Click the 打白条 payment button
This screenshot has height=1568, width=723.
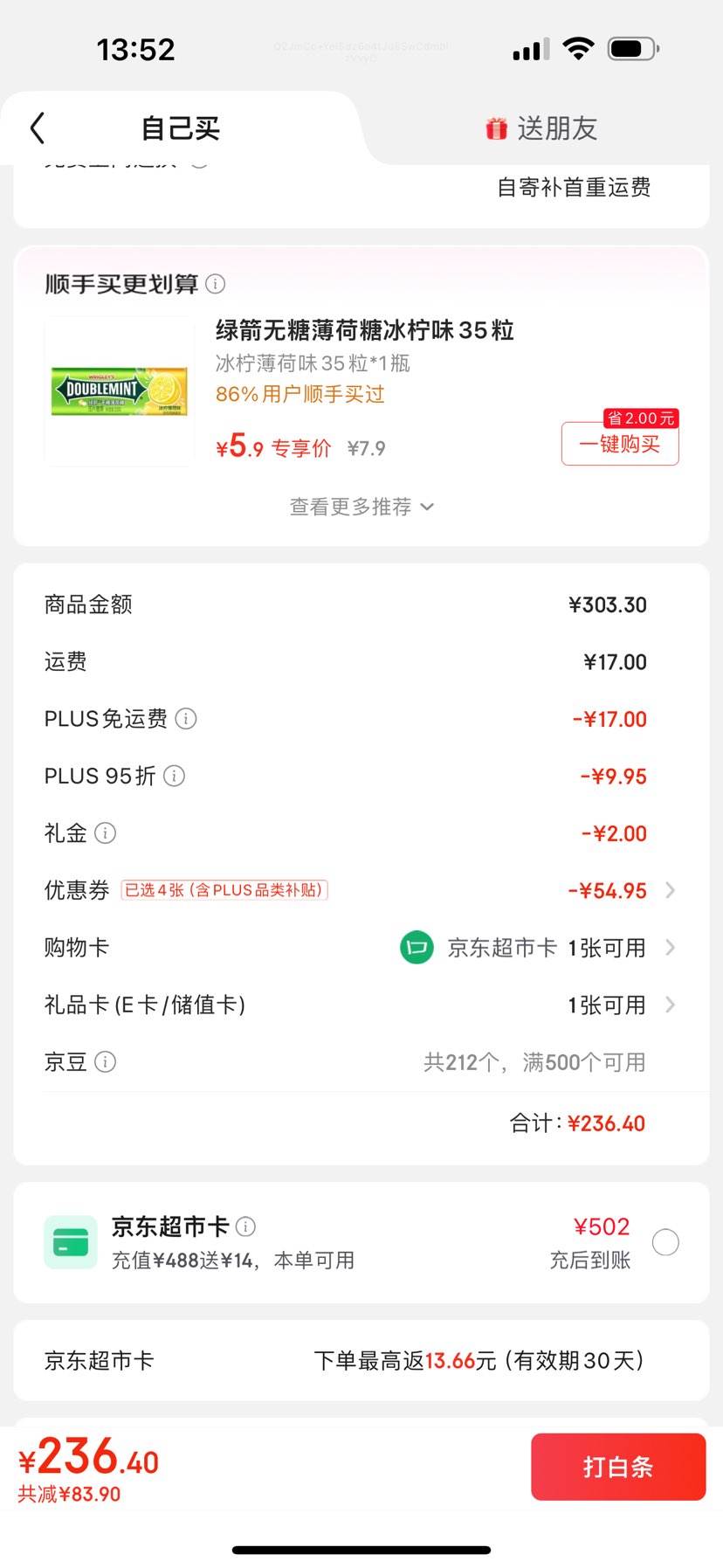click(618, 1467)
